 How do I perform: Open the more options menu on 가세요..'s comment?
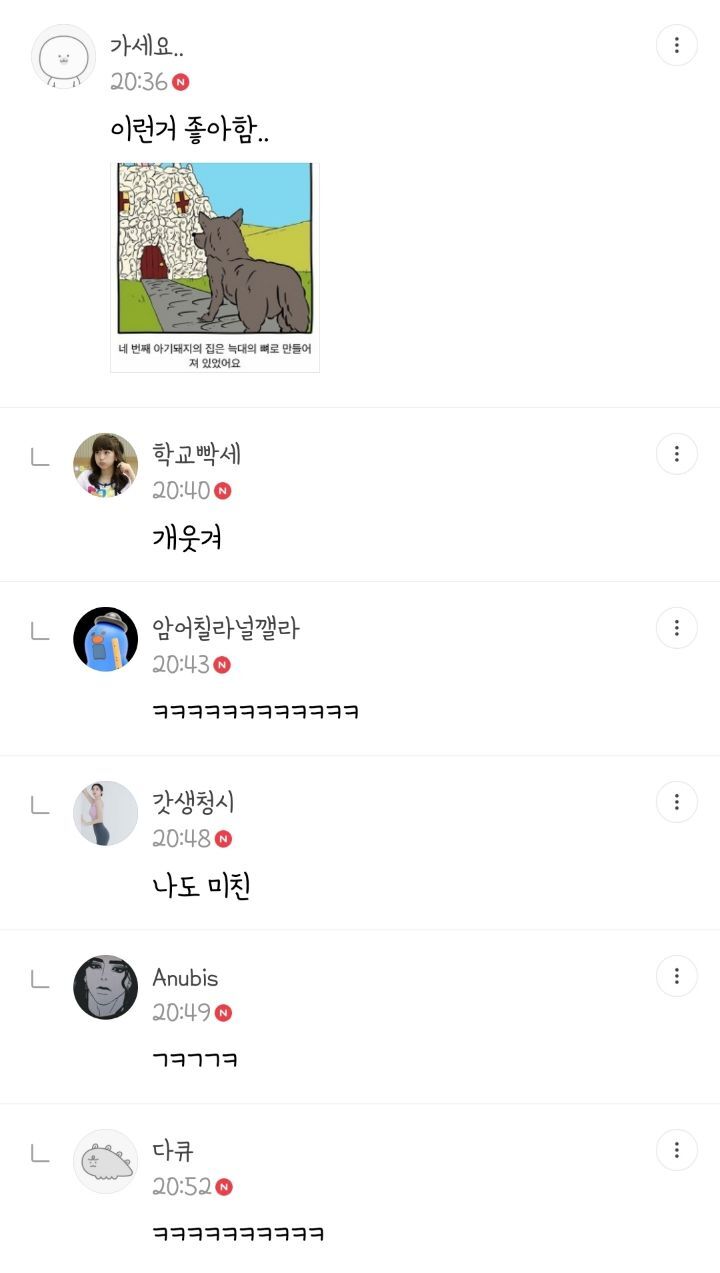pos(676,45)
